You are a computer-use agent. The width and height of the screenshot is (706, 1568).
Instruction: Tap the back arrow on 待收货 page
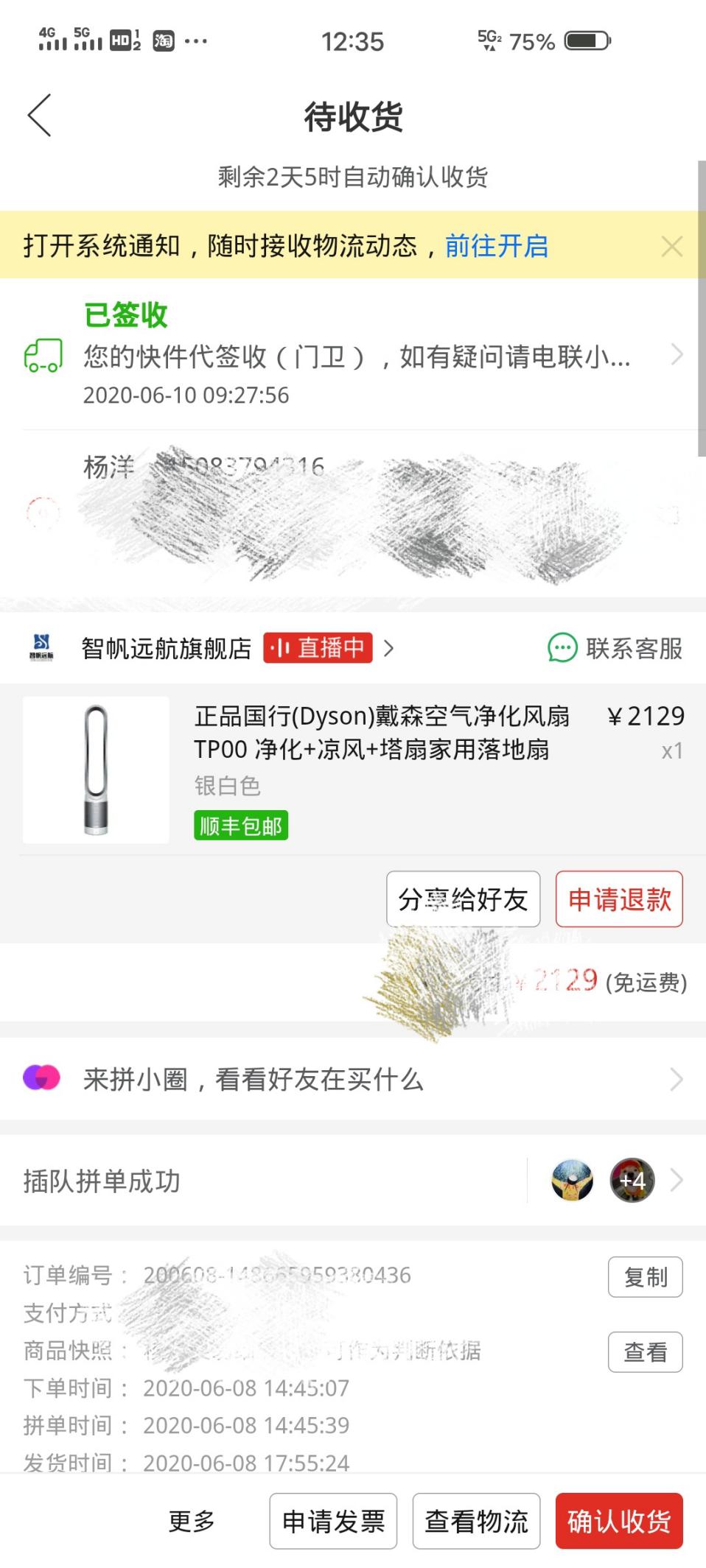38,116
